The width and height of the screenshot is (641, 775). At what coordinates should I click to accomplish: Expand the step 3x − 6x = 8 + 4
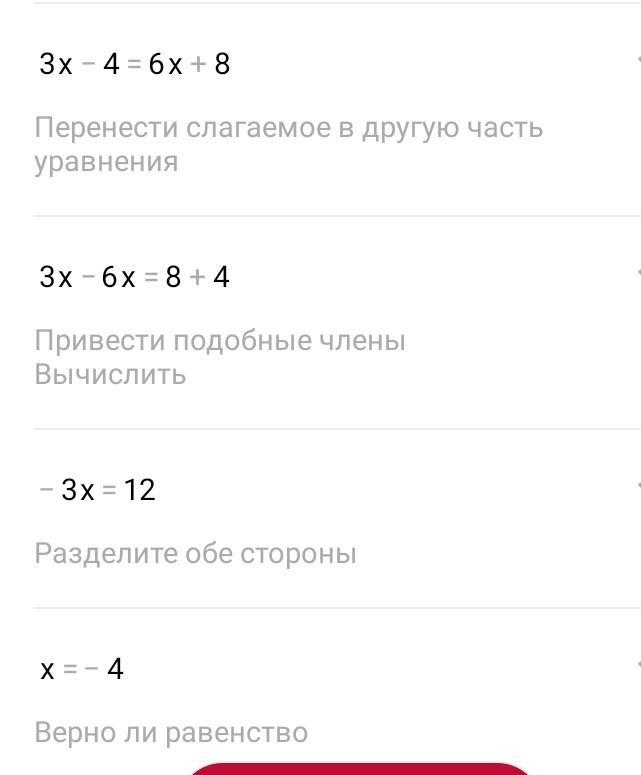click(636, 272)
